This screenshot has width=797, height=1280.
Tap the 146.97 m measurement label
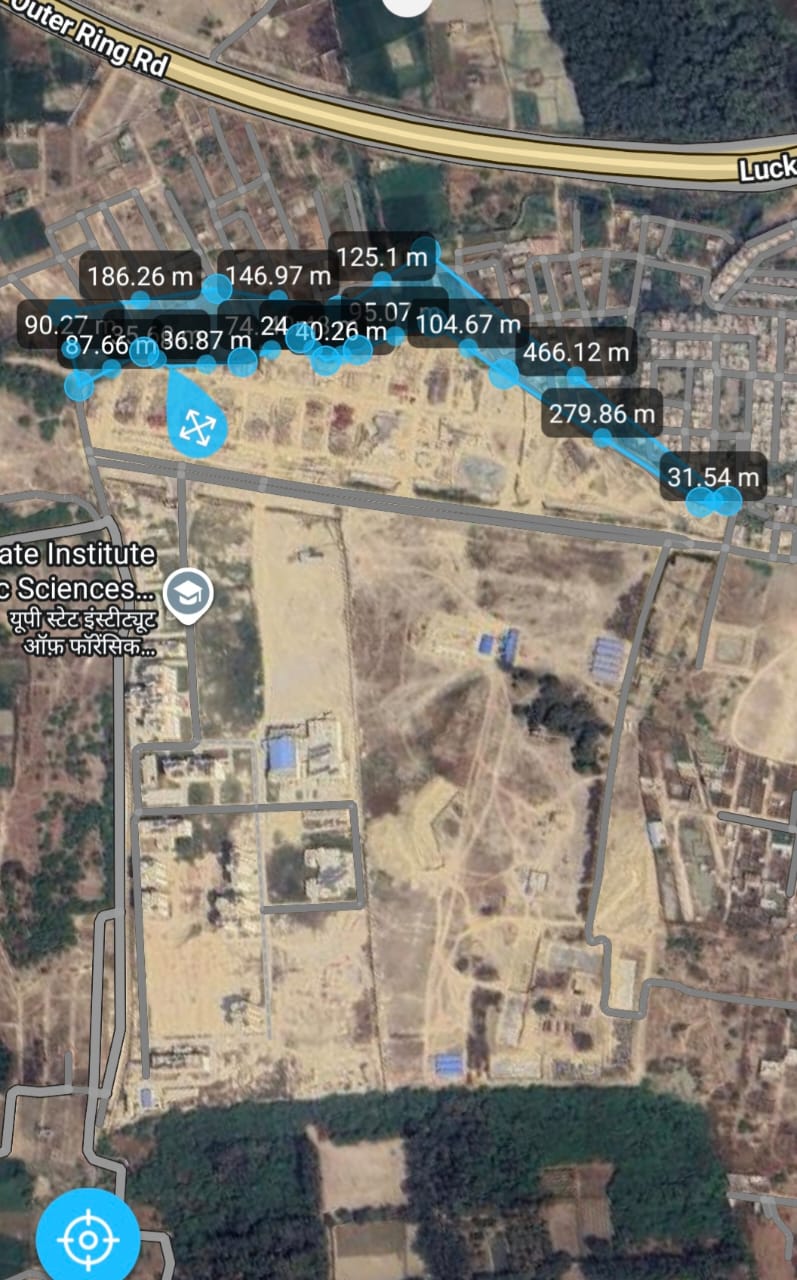[278, 275]
